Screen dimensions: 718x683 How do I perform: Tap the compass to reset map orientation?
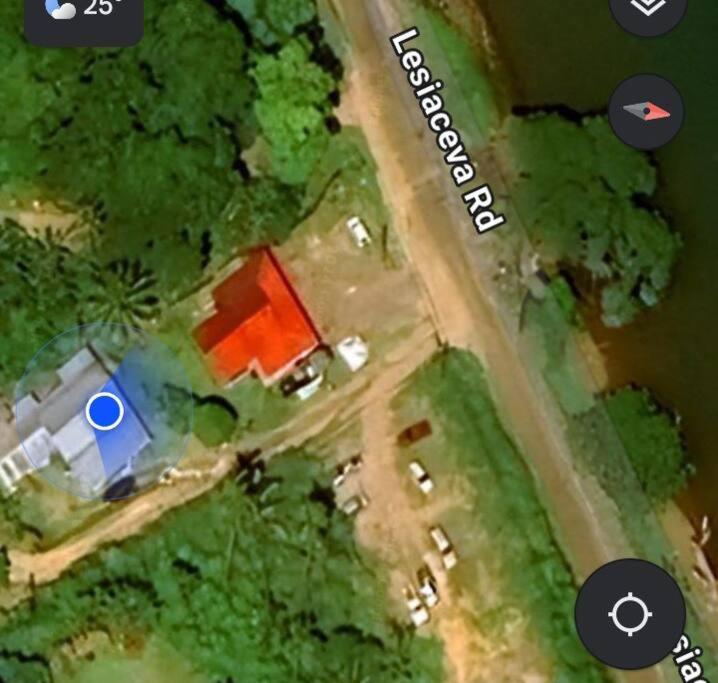[x=646, y=112]
